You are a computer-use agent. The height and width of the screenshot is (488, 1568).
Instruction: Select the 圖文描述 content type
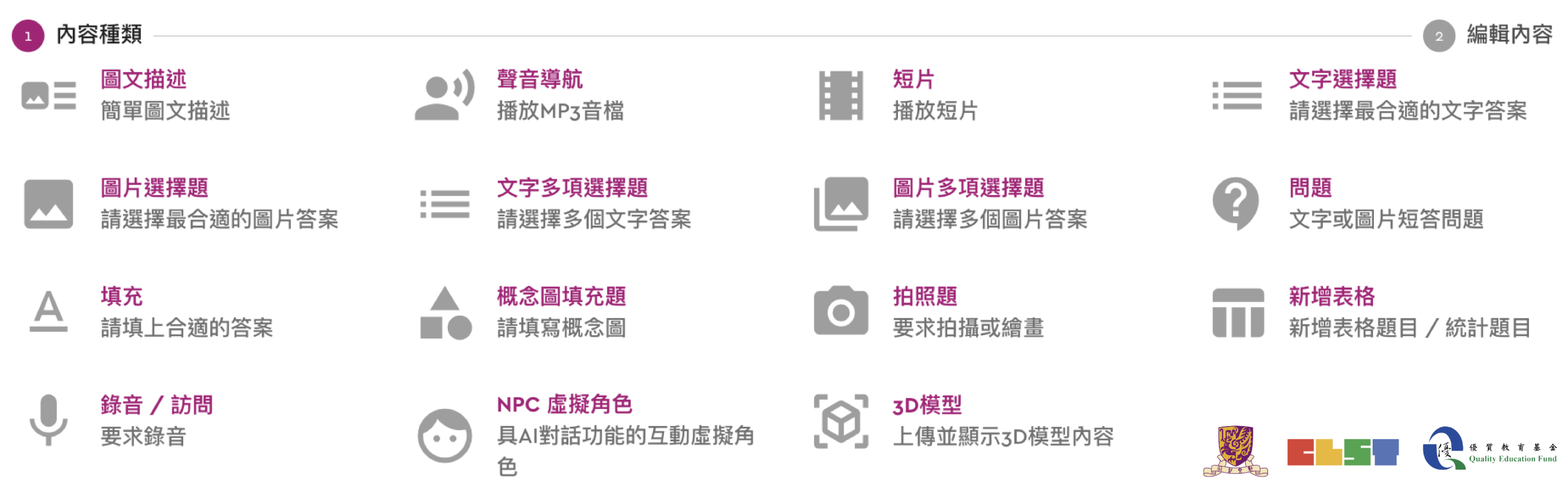tap(143, 80)
